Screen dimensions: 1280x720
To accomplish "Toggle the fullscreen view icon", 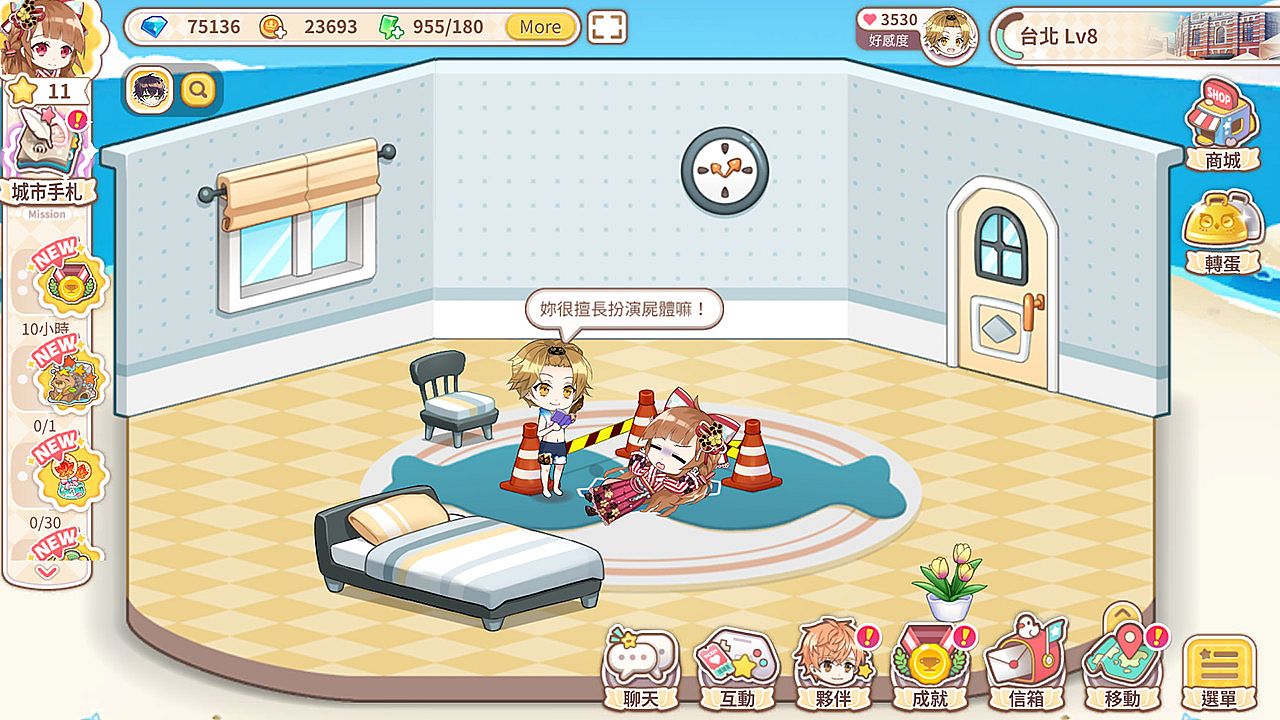I will point(607,27).
